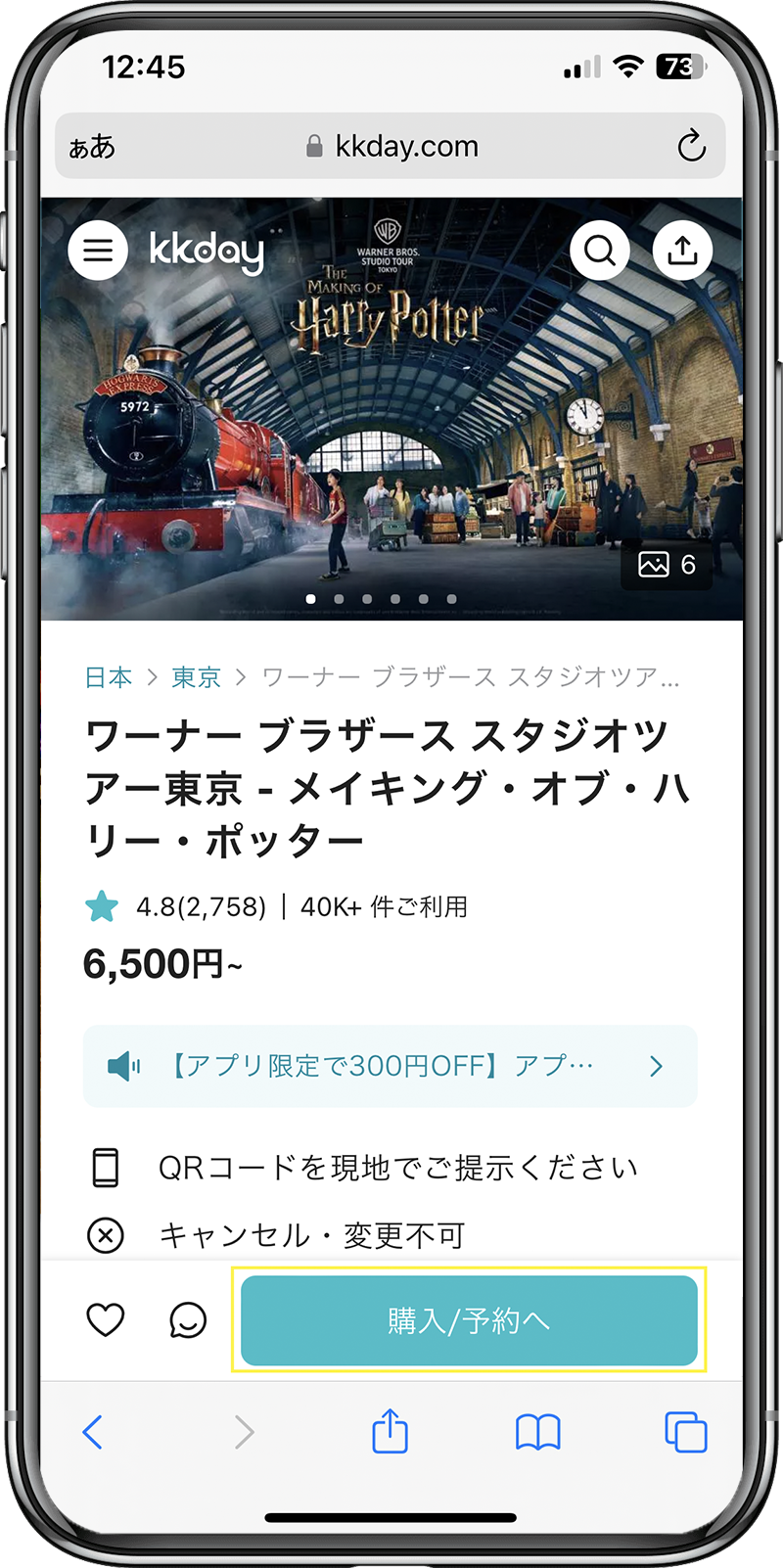The height and width of the screenshot is (1568, 783).
Task: Open the hamburger menu
Action: tap(98, 251)
